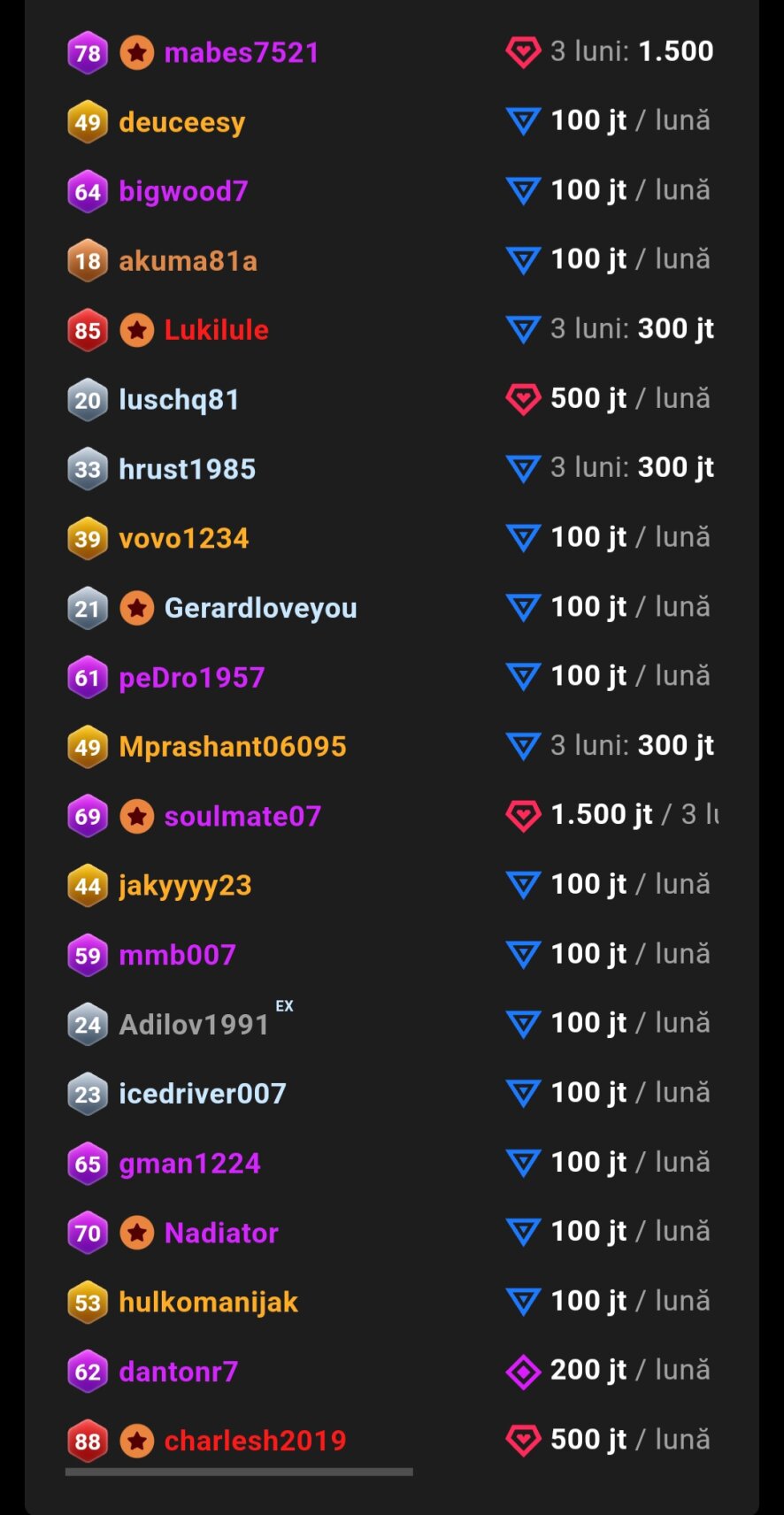Open mabes7521's profile
Screen dimensions: 784x1515
tap(241, 53)
